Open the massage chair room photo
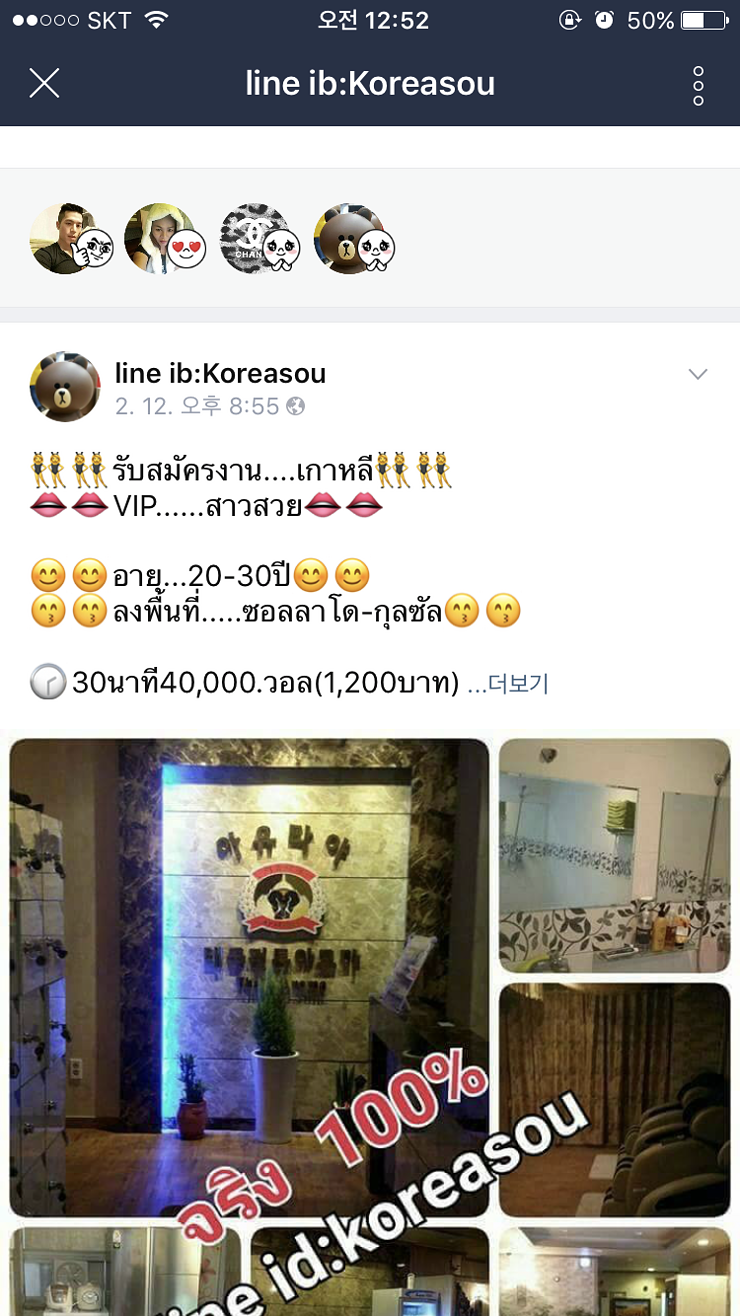This screenshot has height=1316, width=740. pyautogui.click(x=615, y=1100)
